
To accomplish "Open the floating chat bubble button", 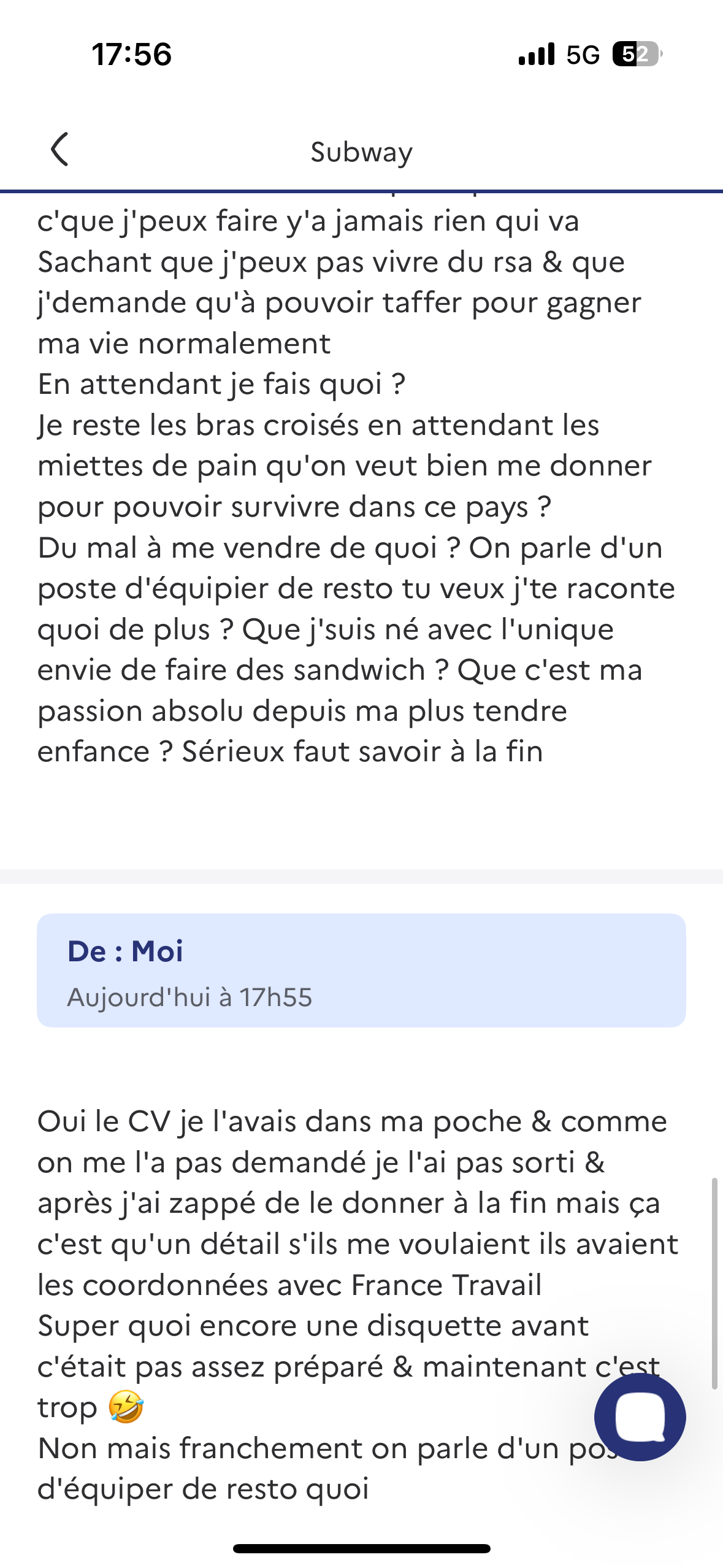I will click(640, 1416).
